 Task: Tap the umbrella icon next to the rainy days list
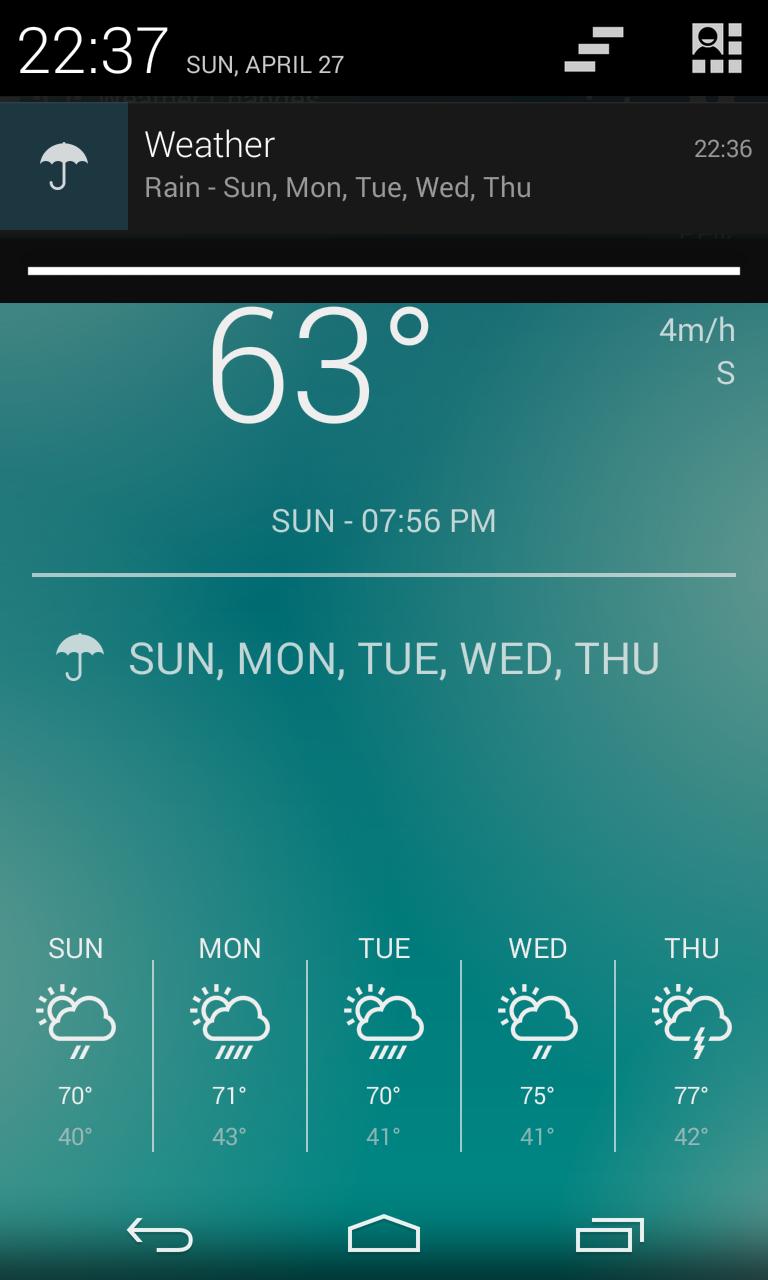coord(80,657)
